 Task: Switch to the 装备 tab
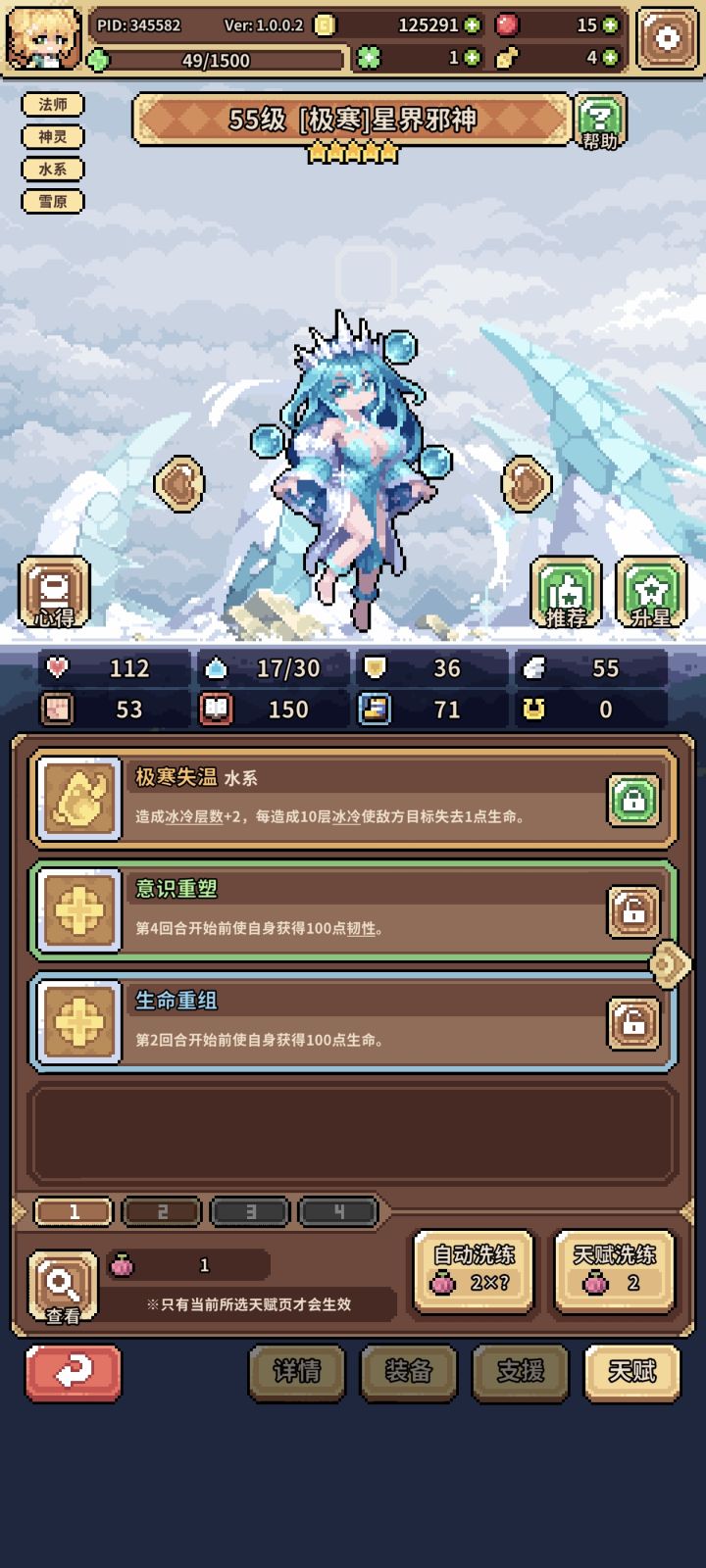tap(408, 1374)
